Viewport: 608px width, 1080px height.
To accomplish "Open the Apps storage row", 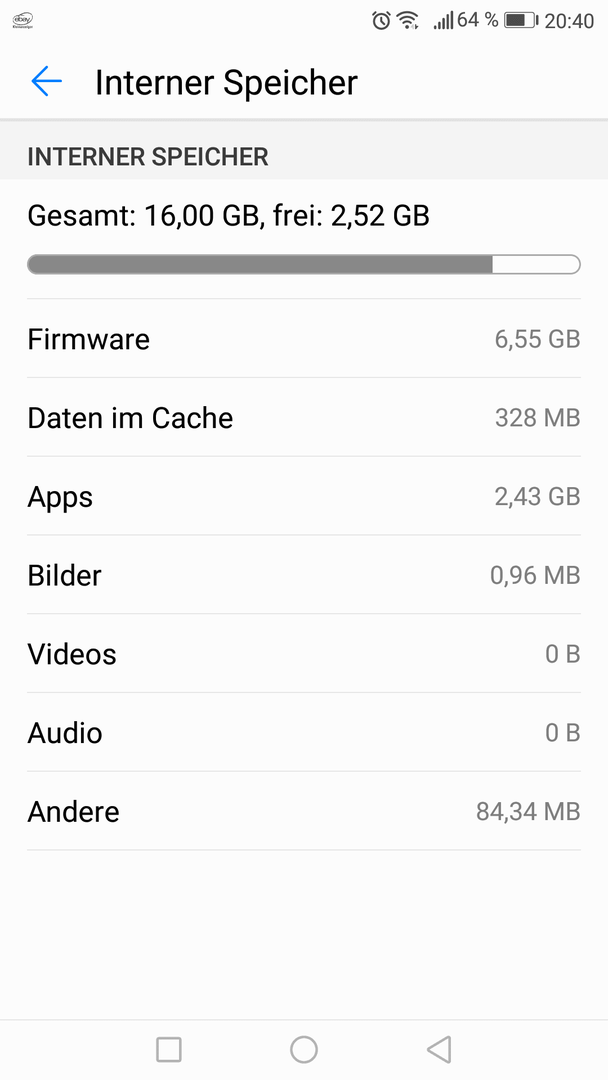I will click(x=304, y=496).
